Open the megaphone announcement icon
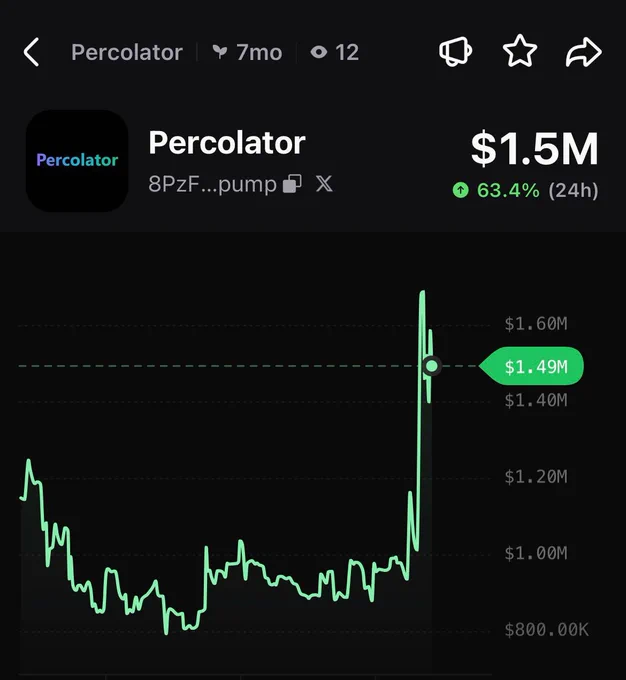The image size is (626, 680). coord(455,52)
